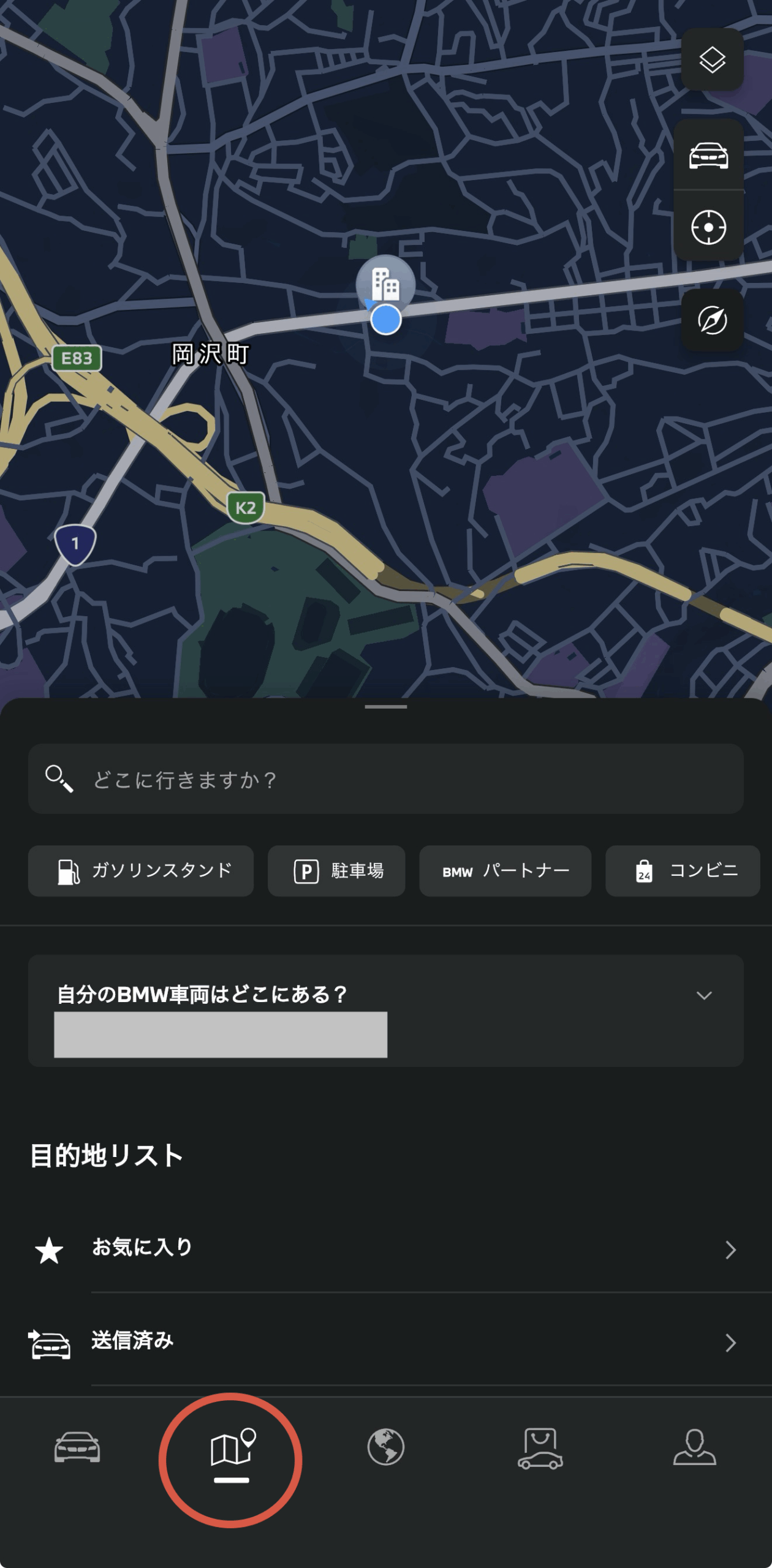Select the ガソリンスタンド chip
Viewport: 772px width, 1568px height.
pyautogui.click(x=141, y=871)
